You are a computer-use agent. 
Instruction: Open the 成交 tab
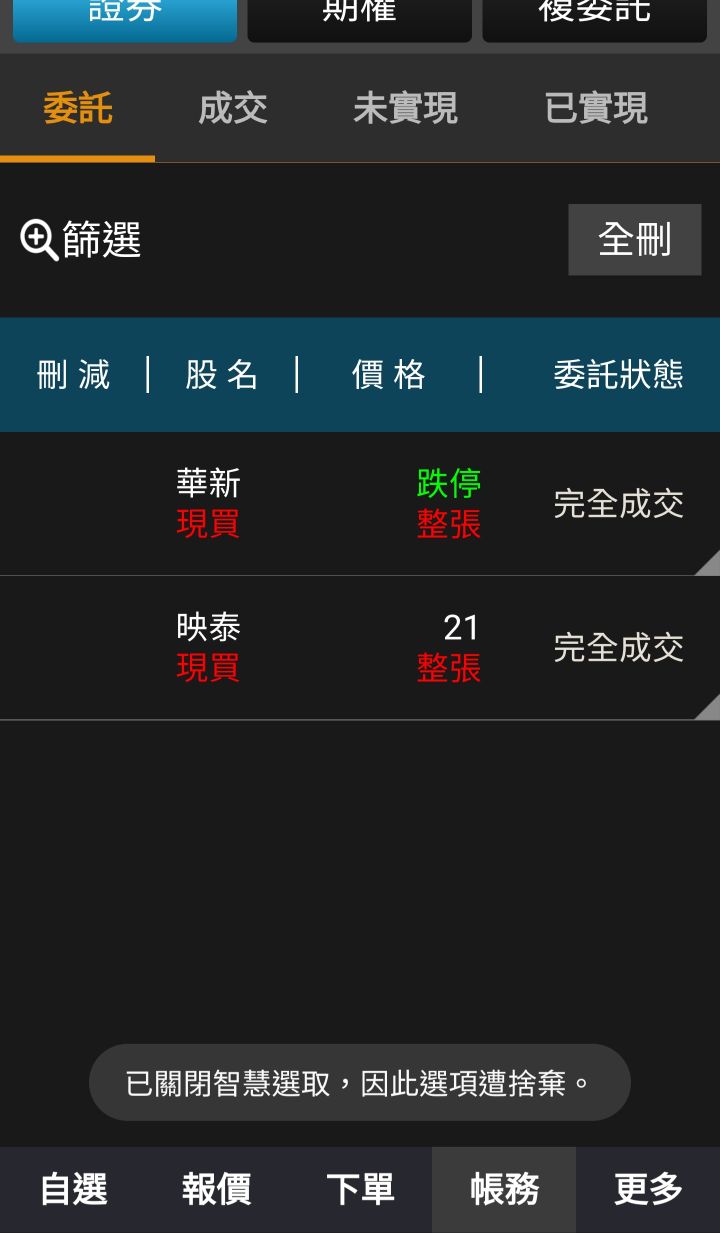click(233, 108)
